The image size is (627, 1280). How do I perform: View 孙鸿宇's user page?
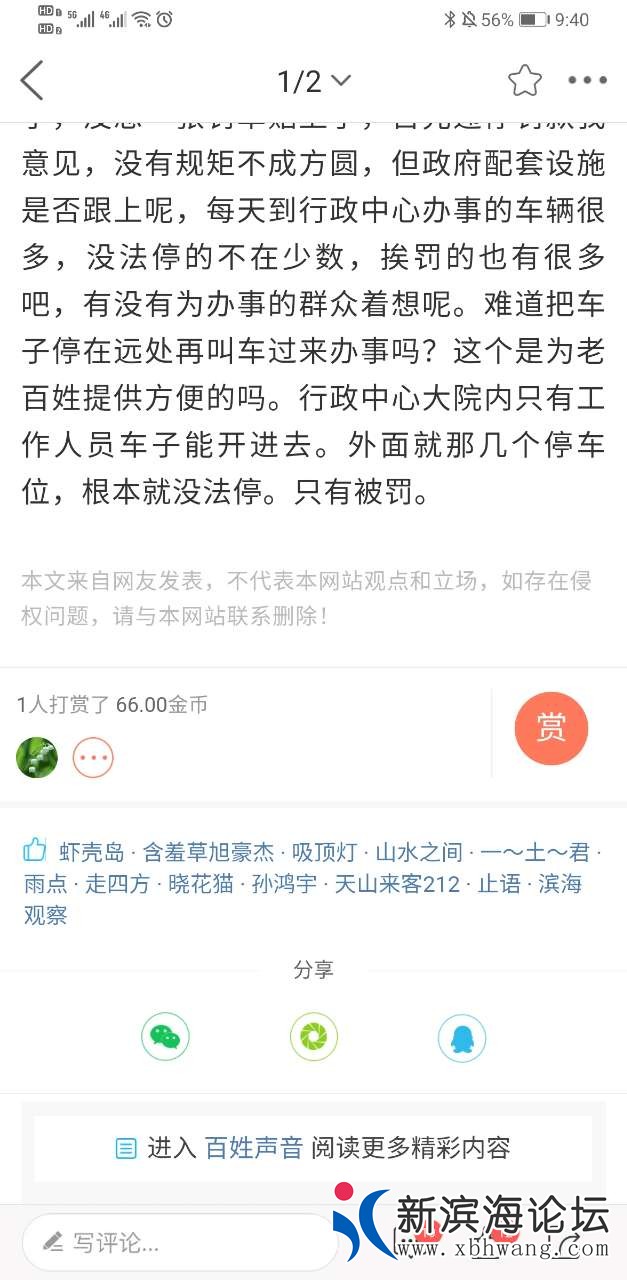[x=284, y=884]
